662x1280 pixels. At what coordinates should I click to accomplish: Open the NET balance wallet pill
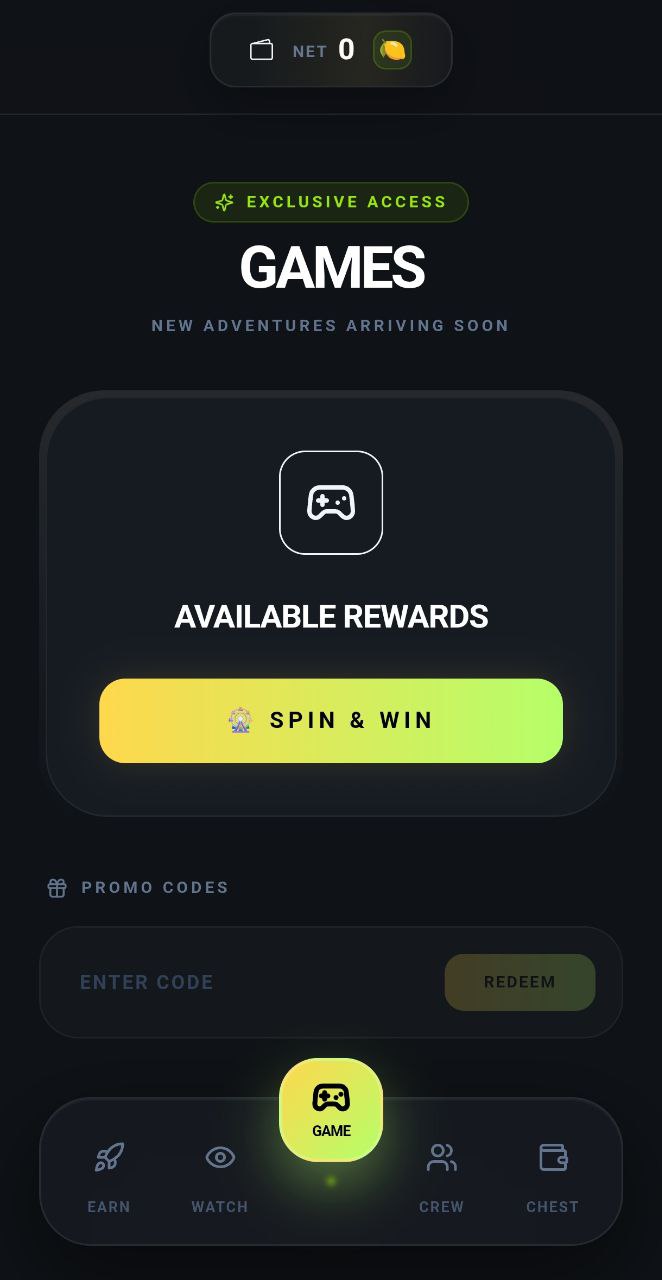[x=330, y=50]
